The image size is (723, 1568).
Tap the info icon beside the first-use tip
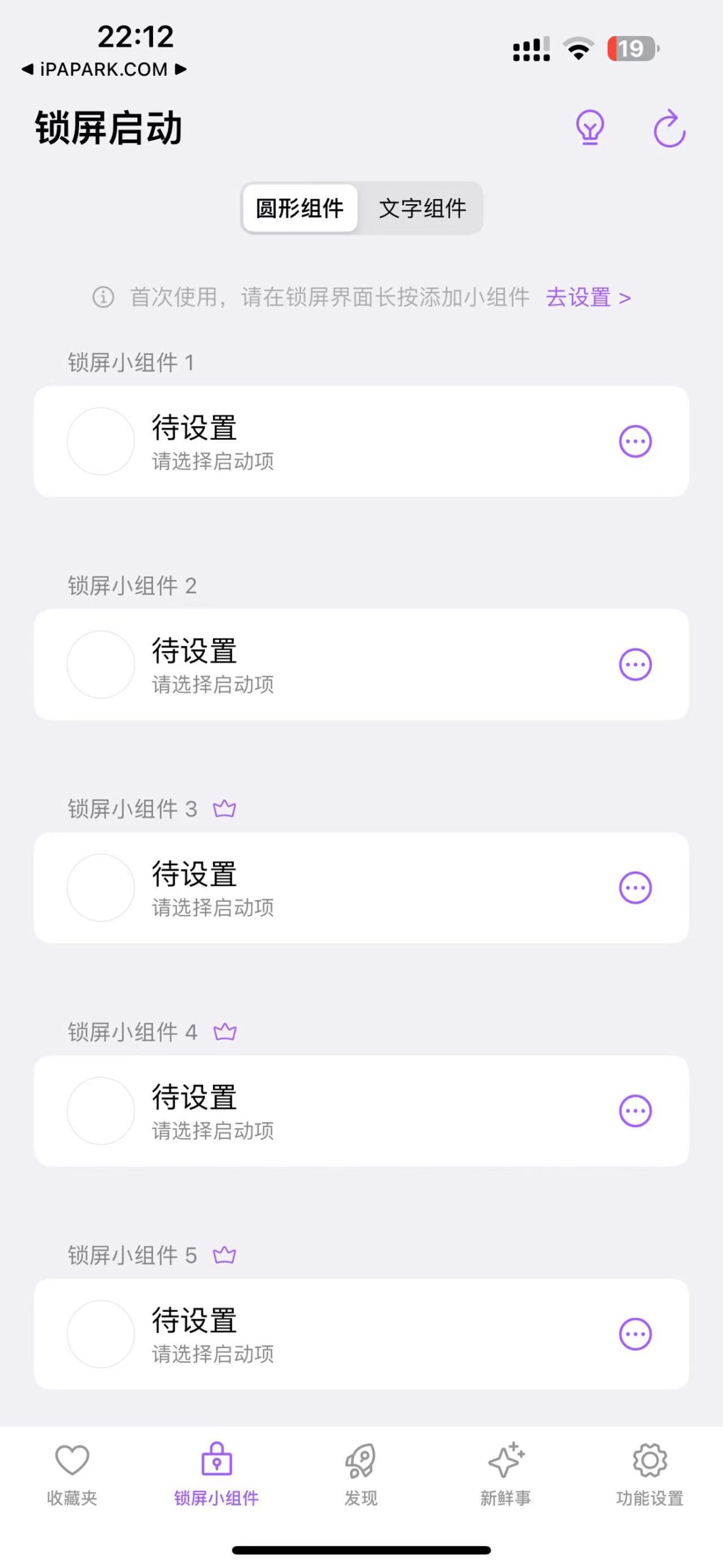tap(103, 298)
